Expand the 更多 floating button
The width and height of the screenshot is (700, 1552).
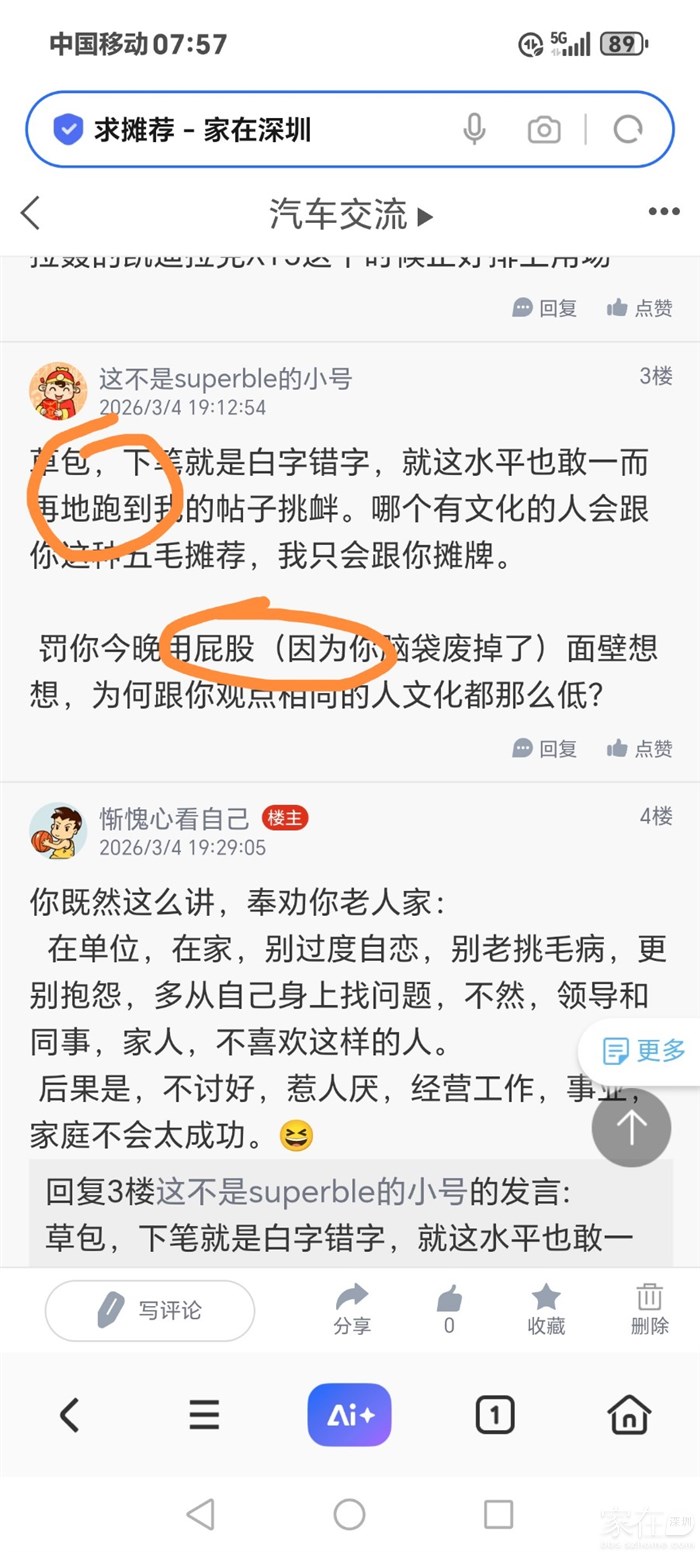pos(645,1051)
